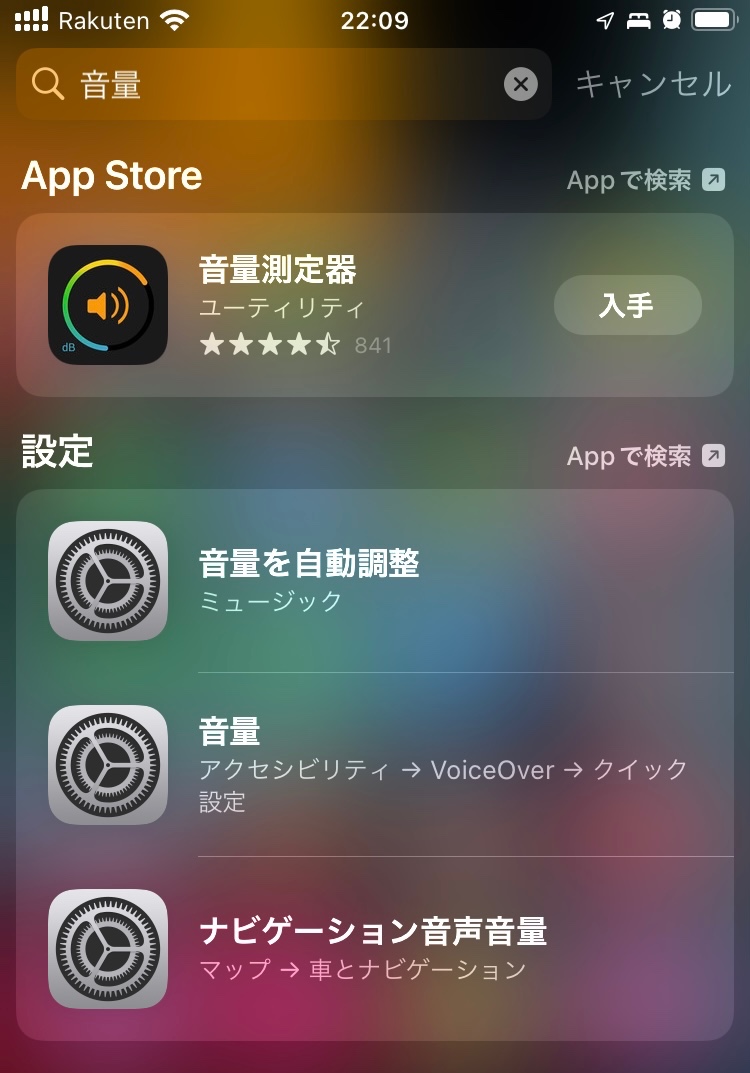Open App で検索 next to 設定
The height and width of the screenshot is (1073, 750).
coord(645,456)
